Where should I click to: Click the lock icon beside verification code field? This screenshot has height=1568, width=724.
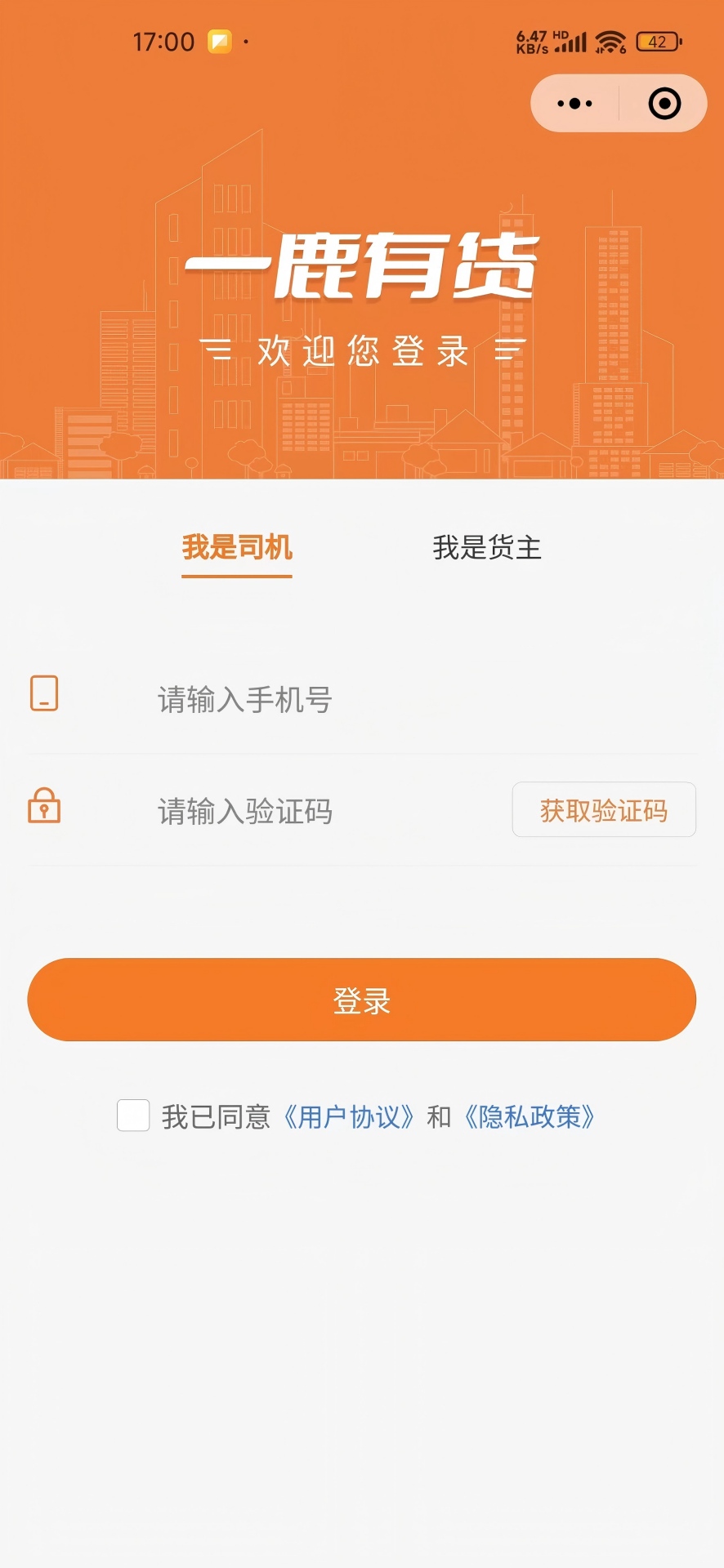(45, 807)
